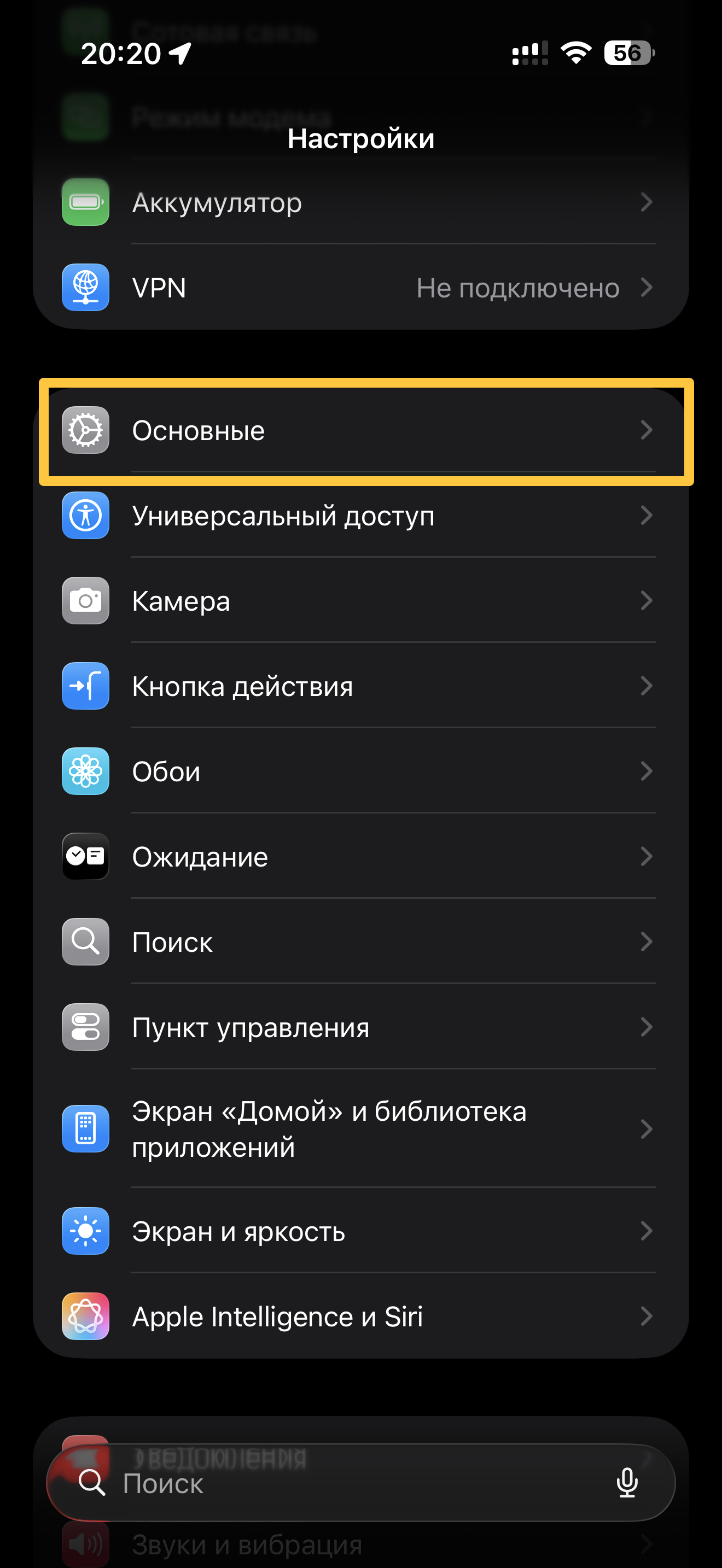Open the Аккумулятор settings row

click(x=359, y=202)
